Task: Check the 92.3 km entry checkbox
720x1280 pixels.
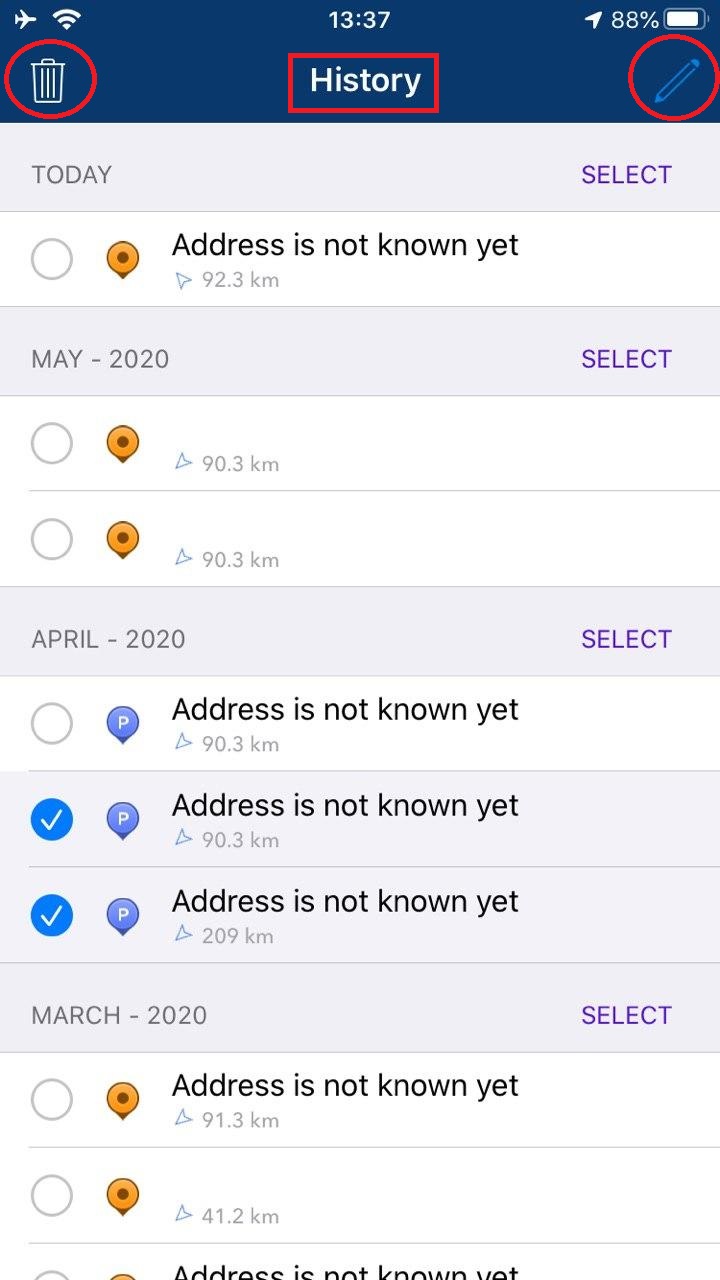Action: click(52, 260)
